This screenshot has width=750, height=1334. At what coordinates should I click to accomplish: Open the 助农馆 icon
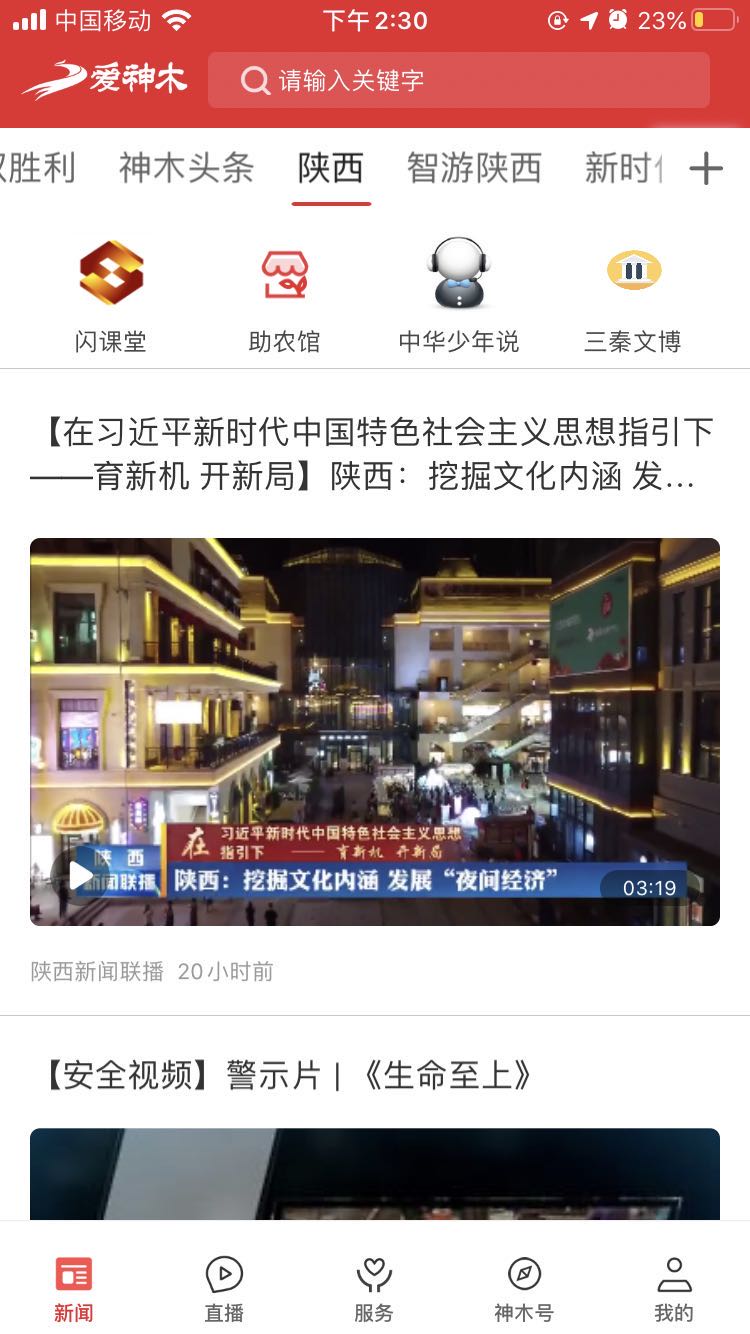click(284, 290)
